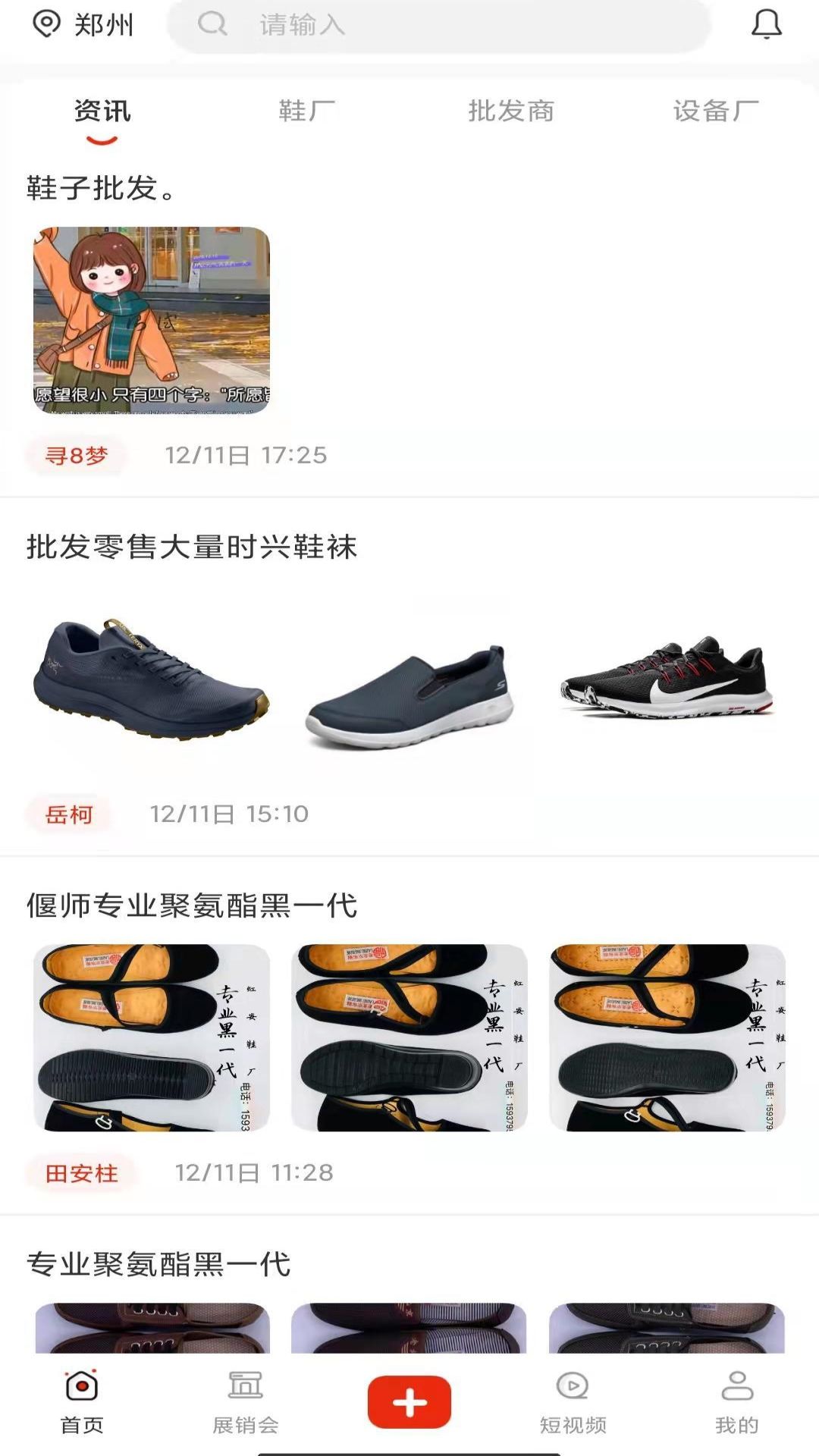Tap the red plus publish button

click(x=409, y=1402)
